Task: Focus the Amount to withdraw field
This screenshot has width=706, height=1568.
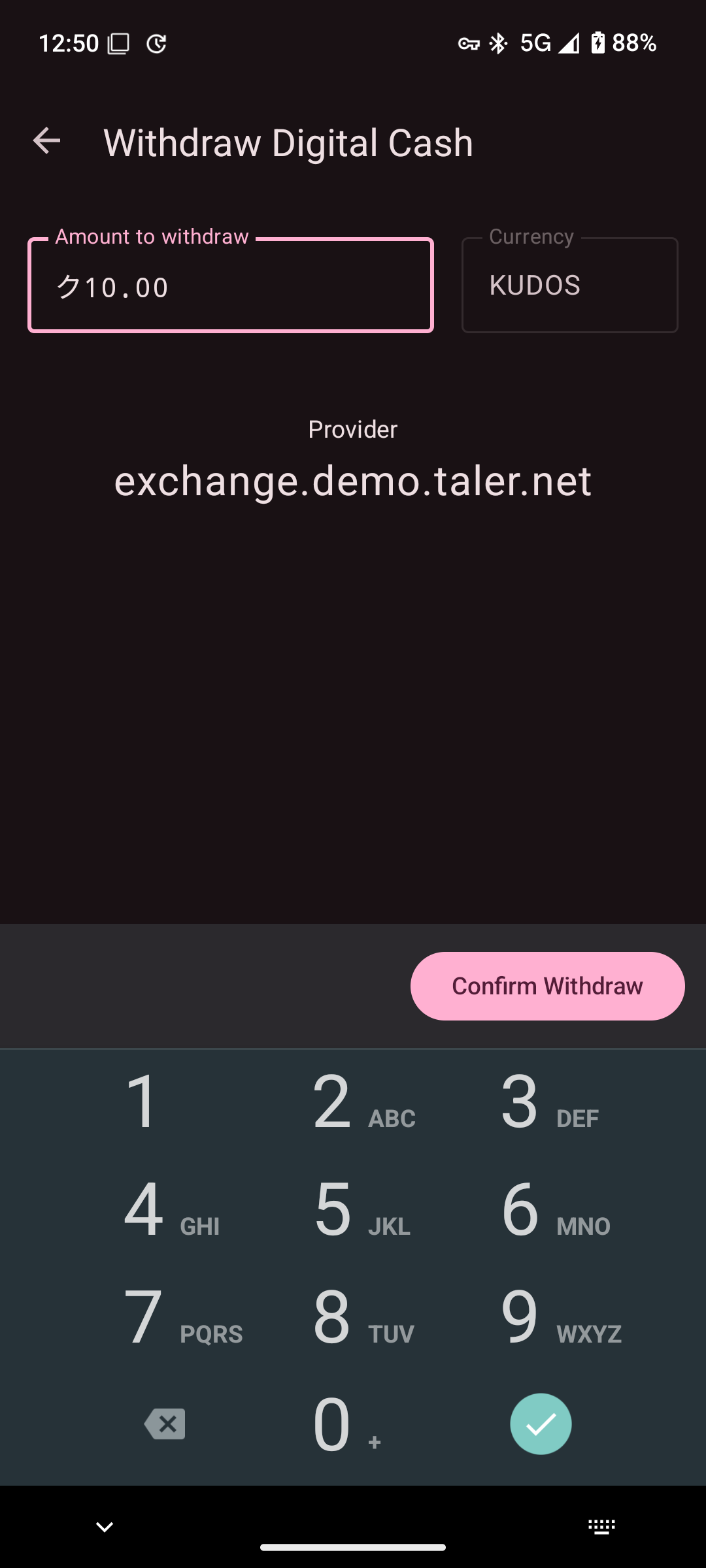Action: click(x=231, y=286)
